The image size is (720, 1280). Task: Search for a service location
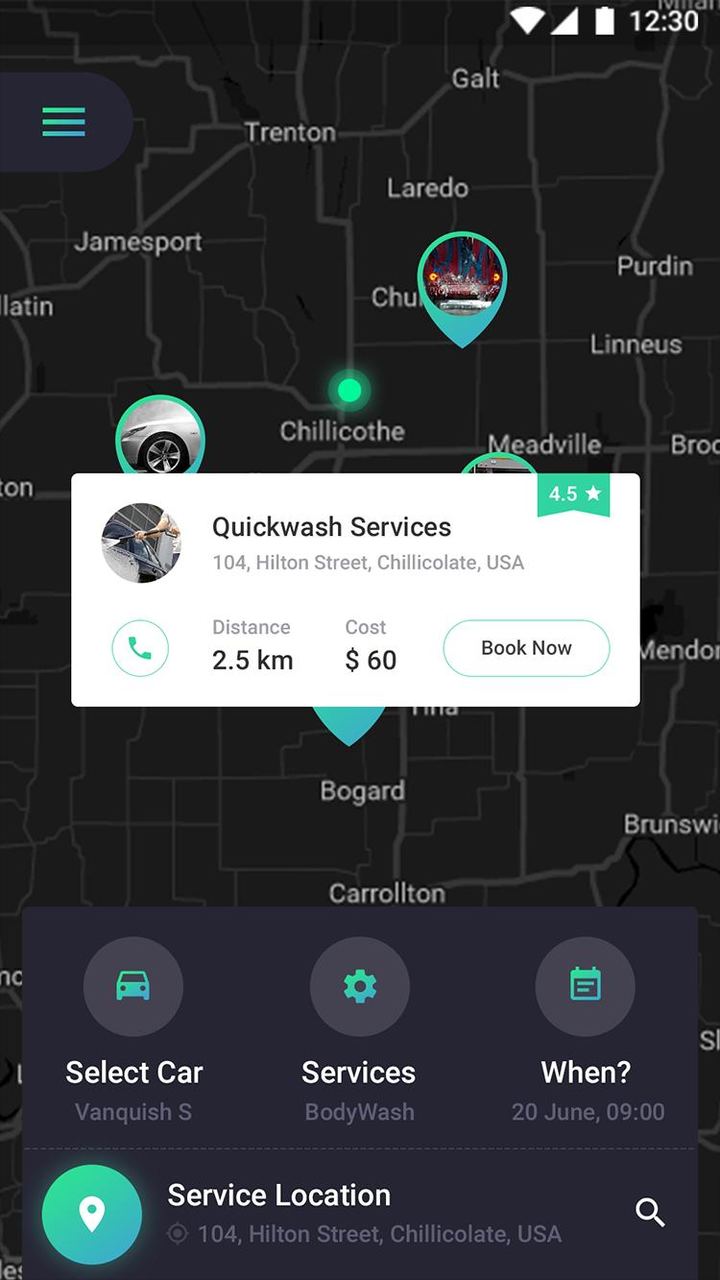pos(650,1213)
